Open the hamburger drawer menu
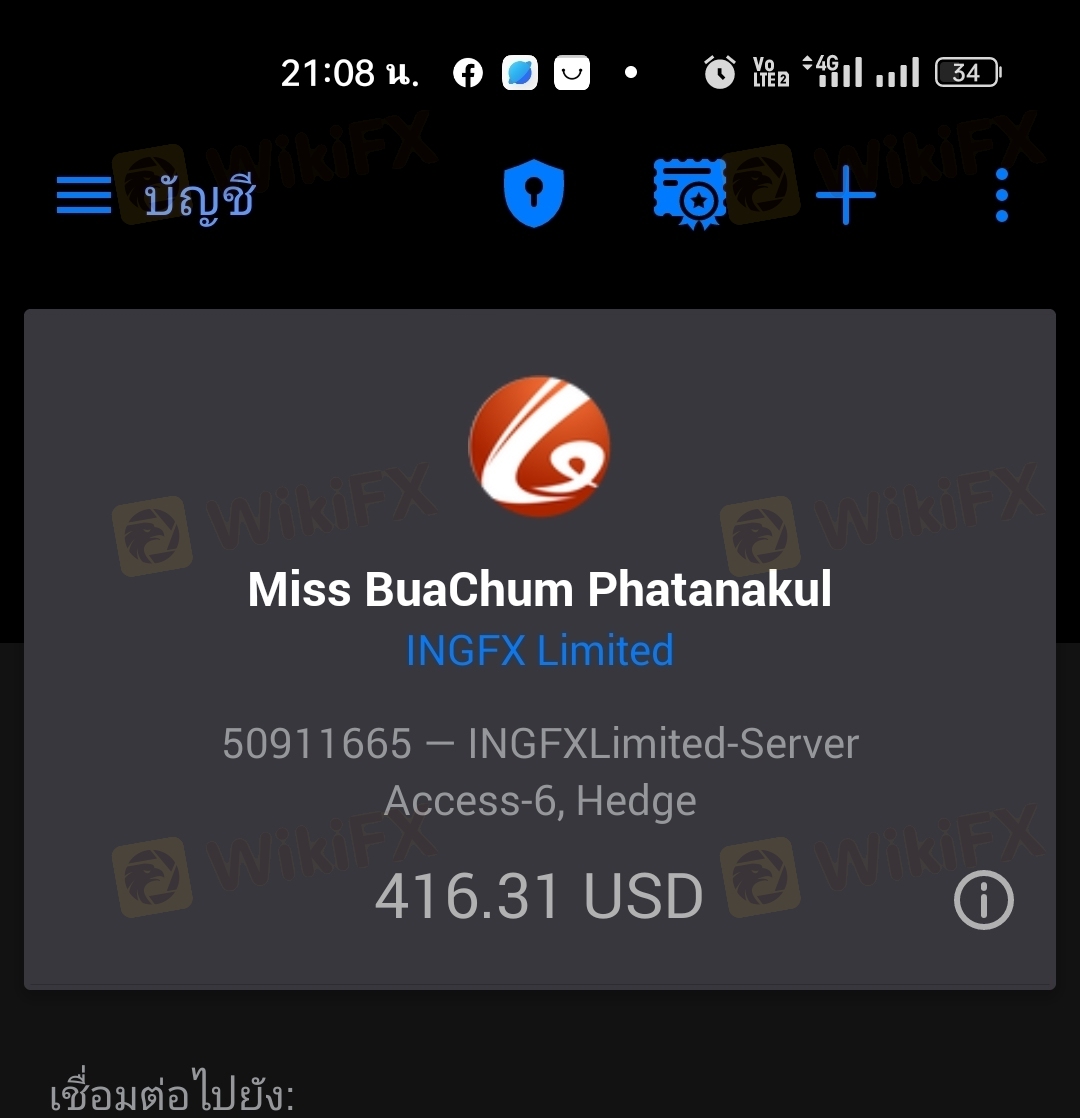The width and height of the screenshot is (1080, 1118). point(84,195)
